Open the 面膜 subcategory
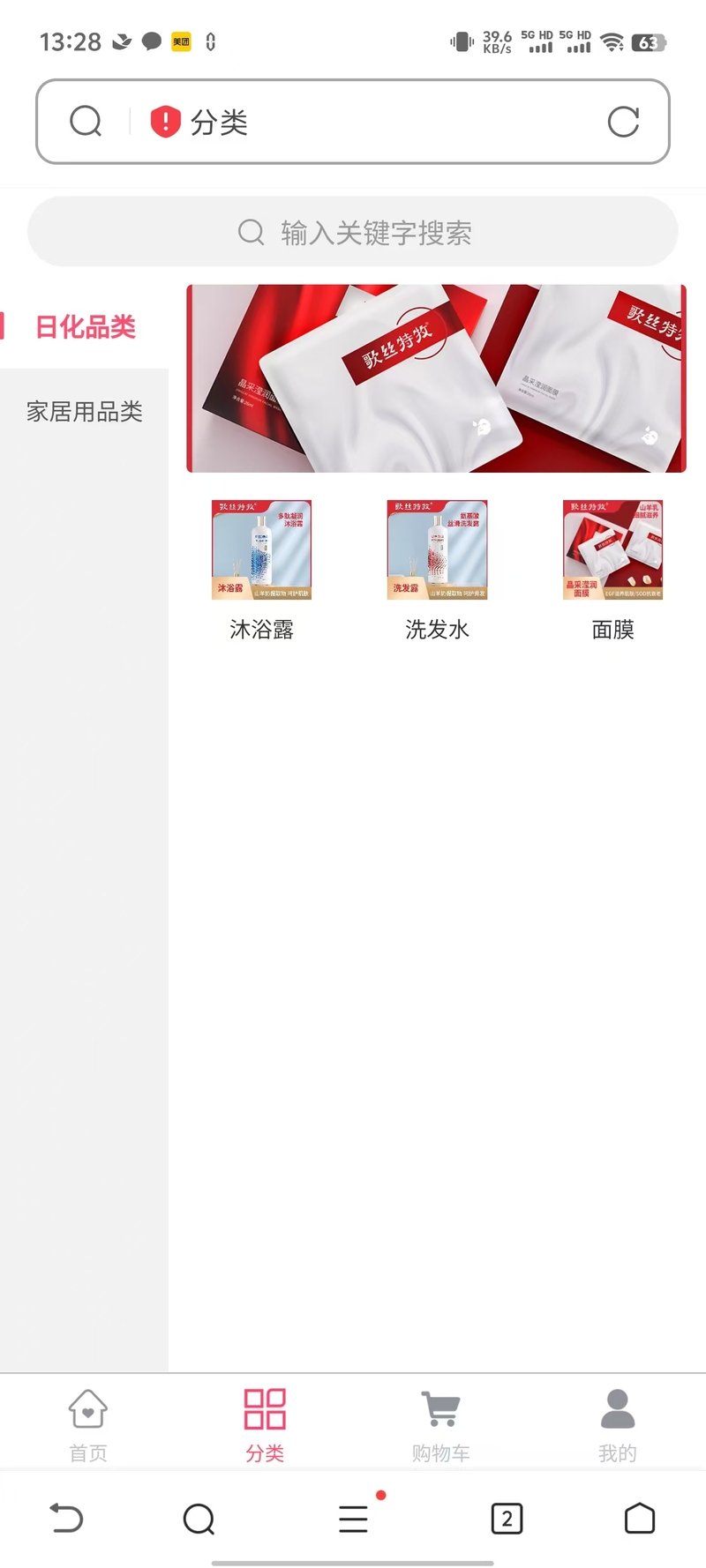The height and width of the screenshot is (1568, 706). pos(612,571)
